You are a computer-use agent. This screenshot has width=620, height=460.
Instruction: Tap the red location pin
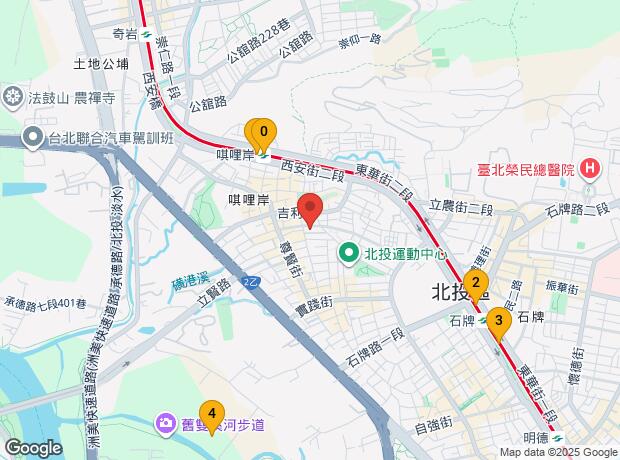311,209
